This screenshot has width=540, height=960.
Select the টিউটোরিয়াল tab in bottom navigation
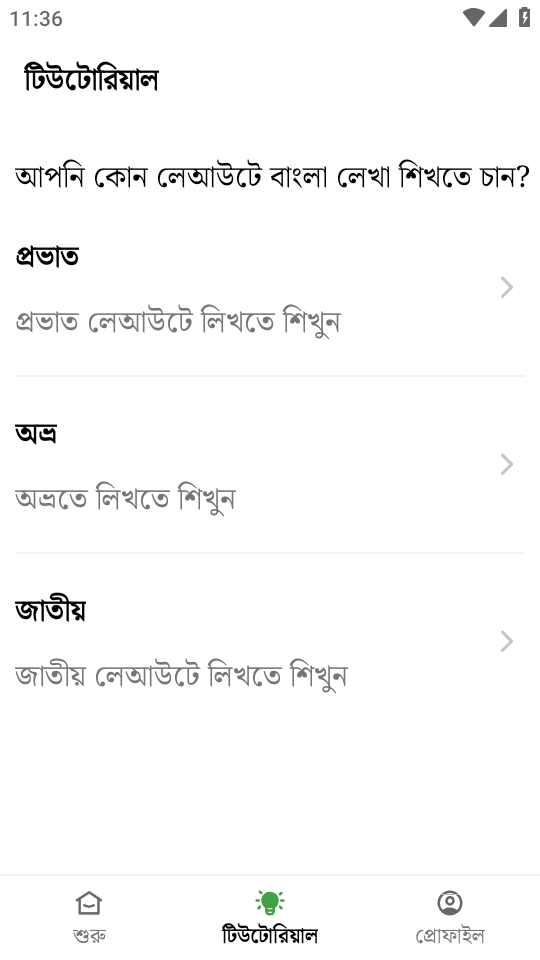tap(269, 917)
